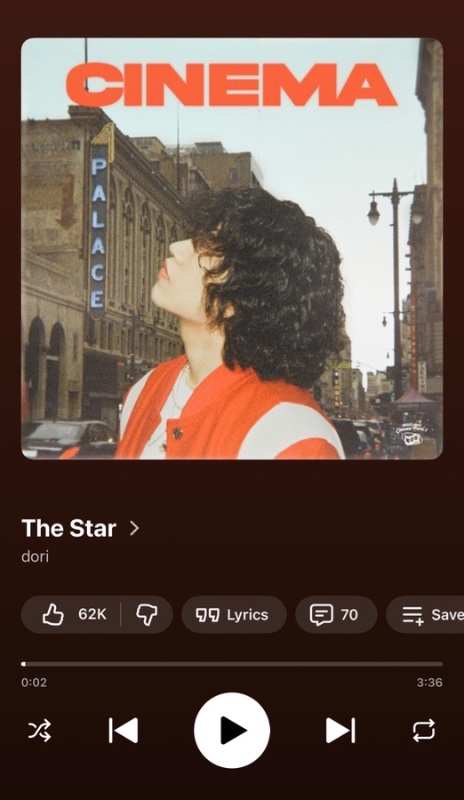The image size is (464, 800).
Task: Go back to the previous track
Action: pyautogui.click(x=124, y=730)
